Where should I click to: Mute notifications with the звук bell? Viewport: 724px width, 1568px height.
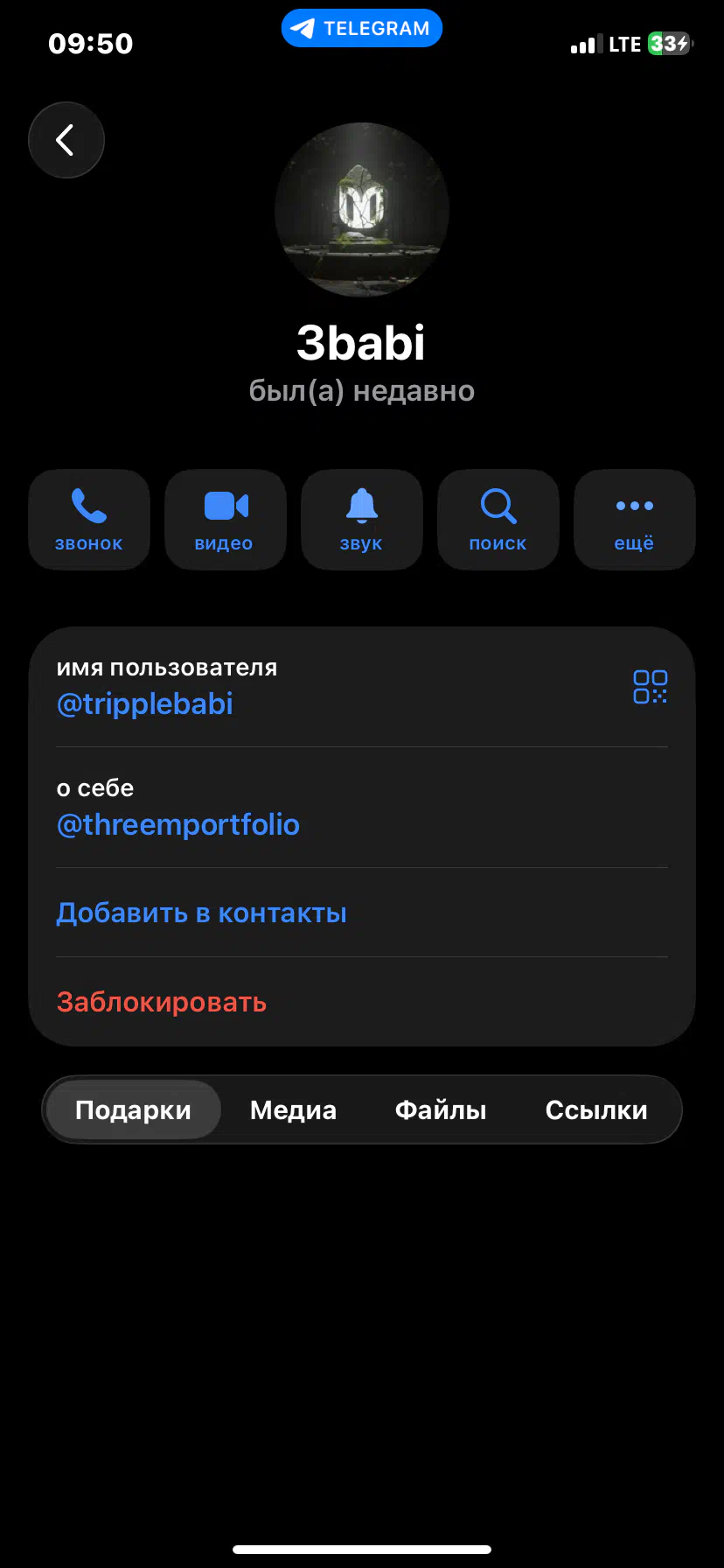click(362, 520)
